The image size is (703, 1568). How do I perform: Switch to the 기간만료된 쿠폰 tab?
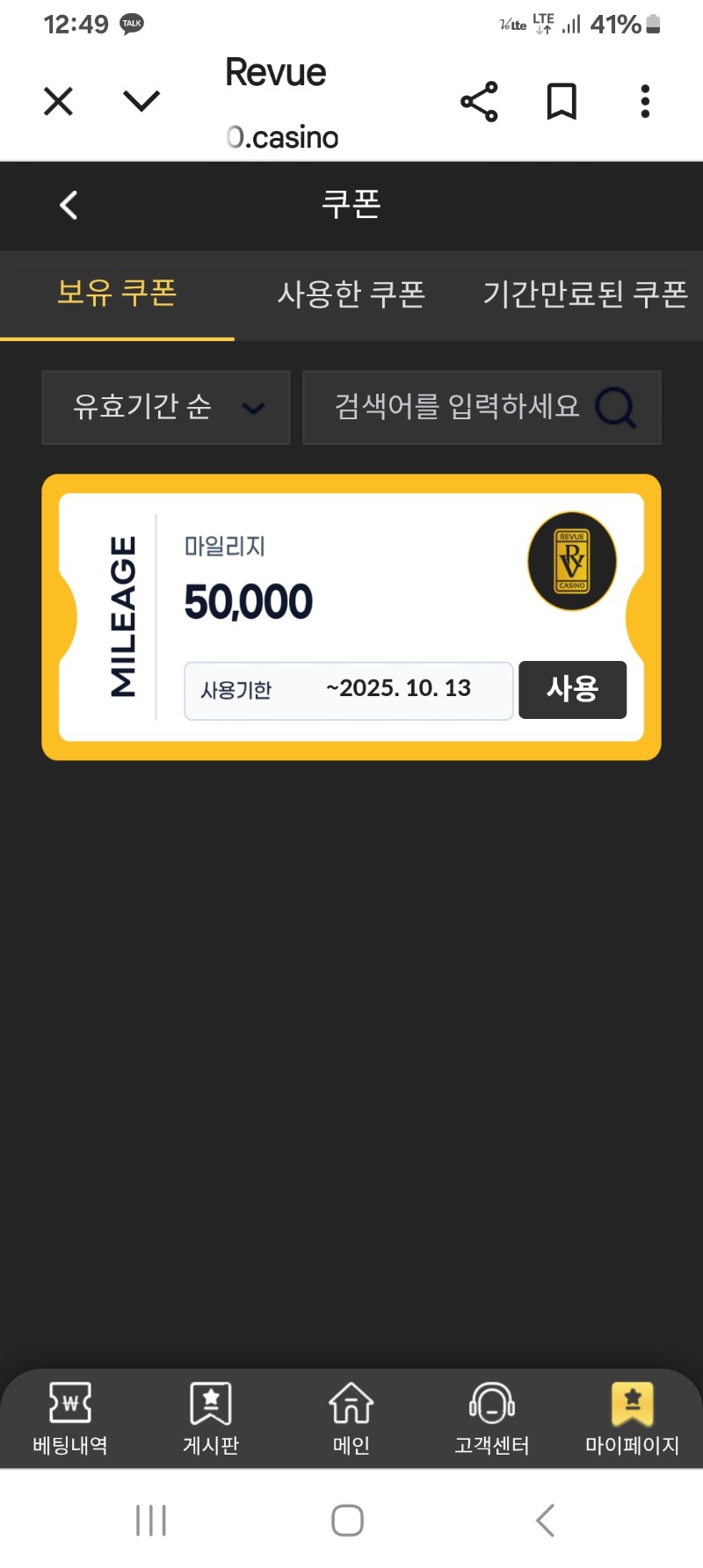pos(584,294)
